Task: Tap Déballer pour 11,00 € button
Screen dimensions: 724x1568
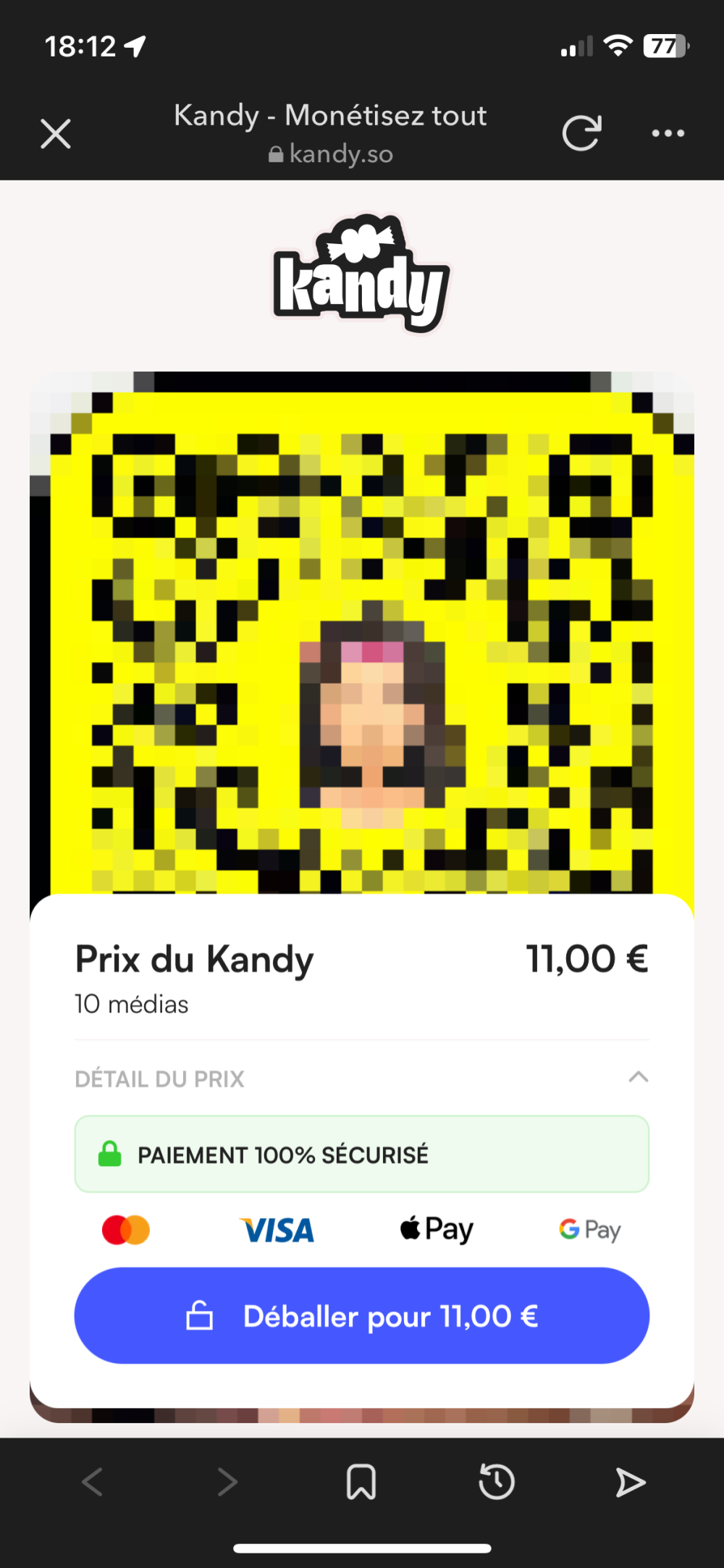Action: (362, 1316)
